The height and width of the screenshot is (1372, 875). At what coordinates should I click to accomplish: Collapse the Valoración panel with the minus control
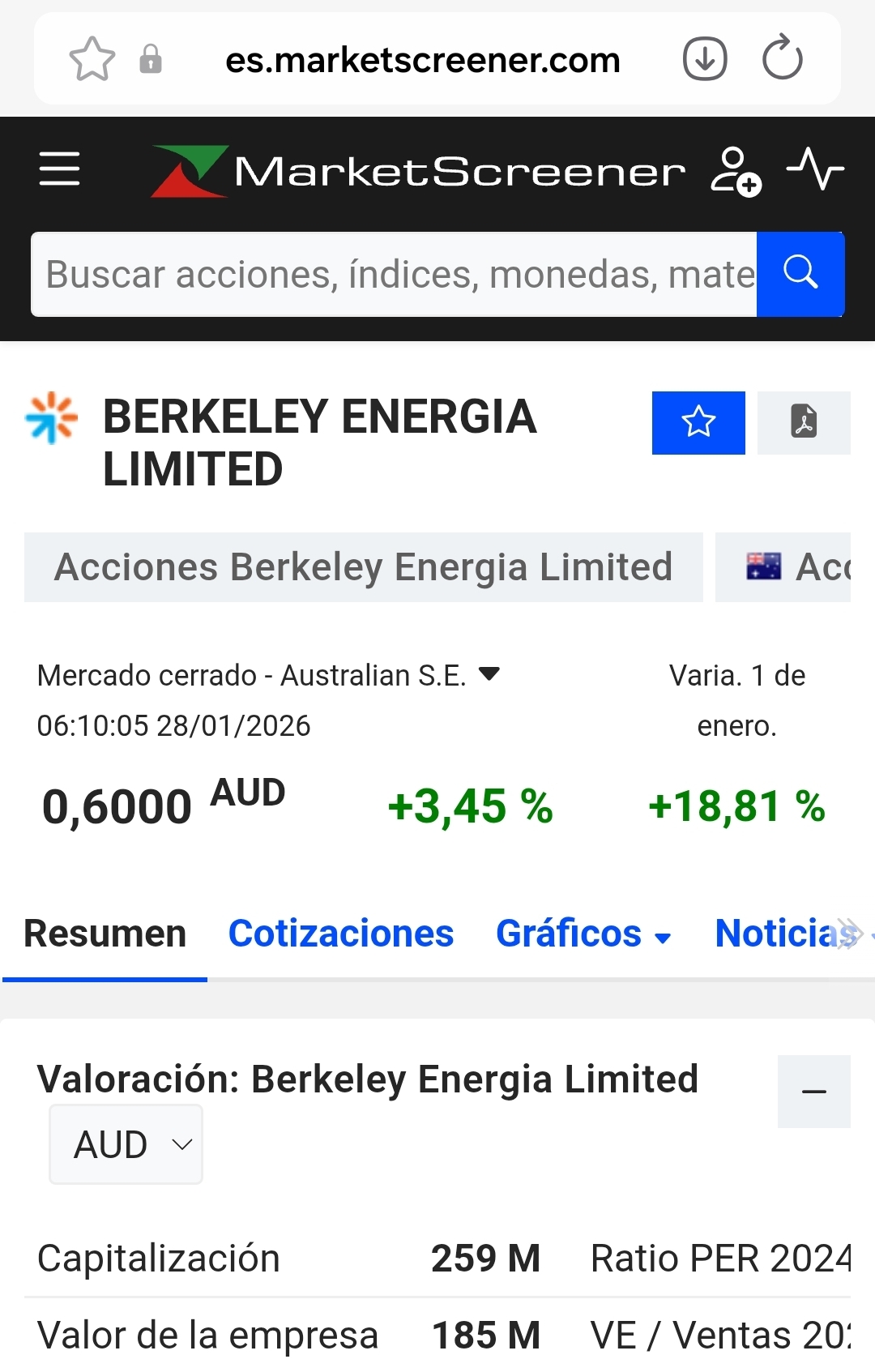point(813,1092)
